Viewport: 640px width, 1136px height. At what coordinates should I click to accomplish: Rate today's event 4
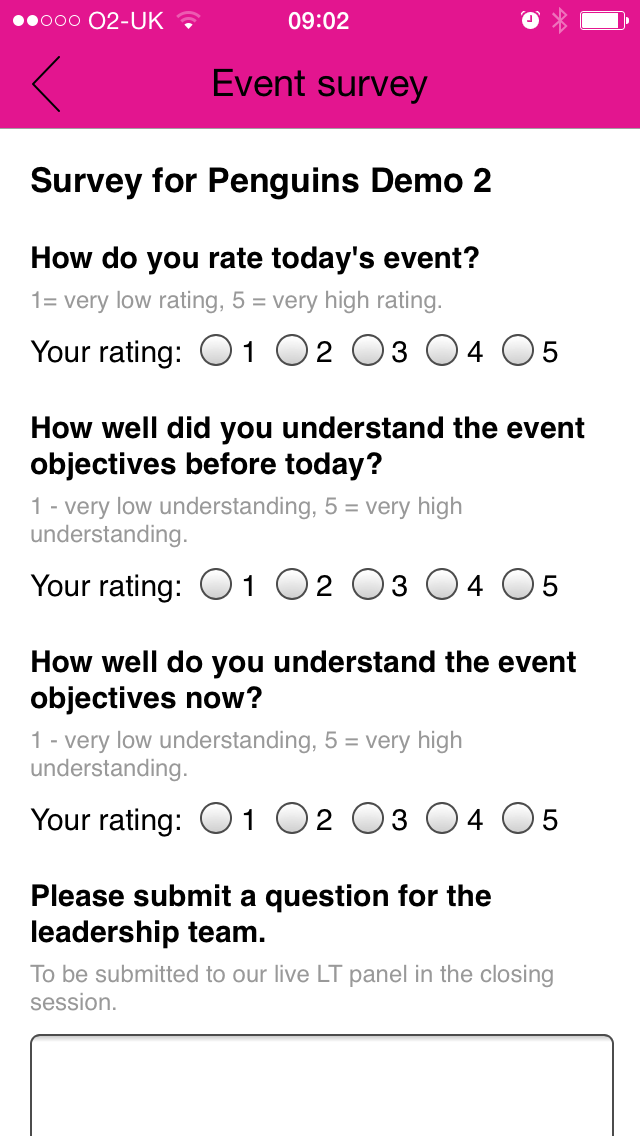442,351
